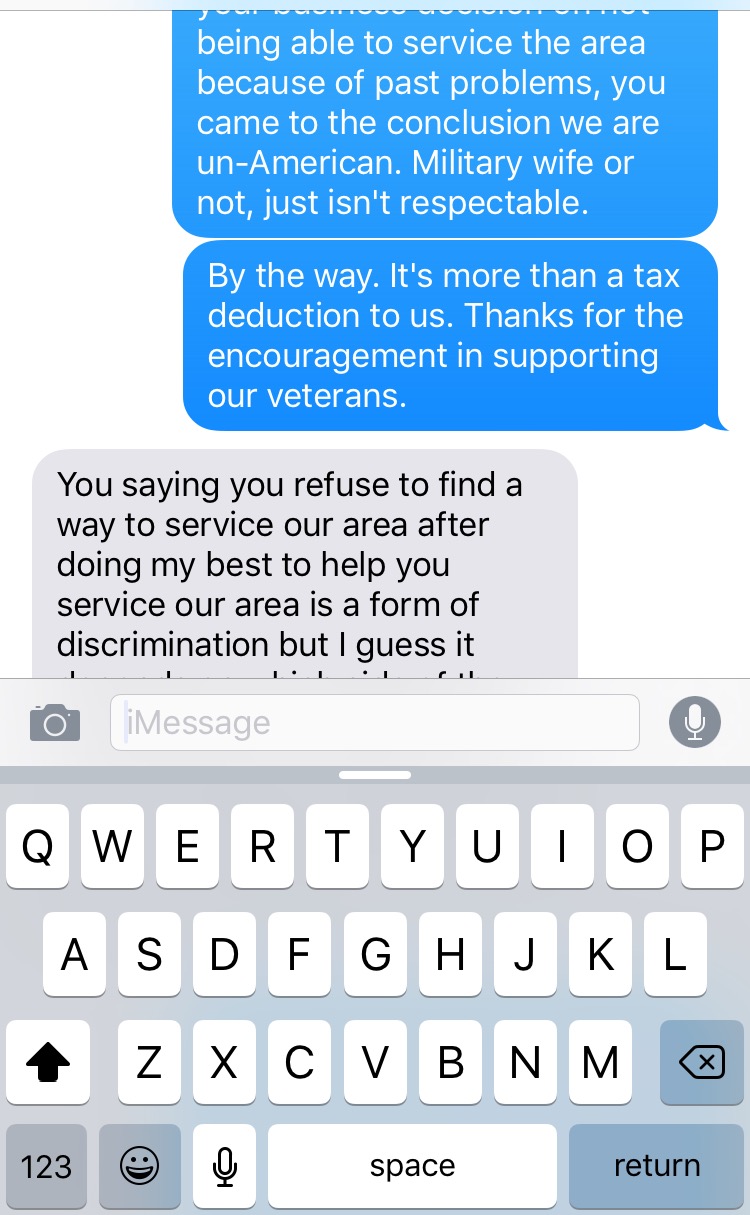Open the emoji keyboard
The image size is (750, 1215).
tap(140, 1166)
